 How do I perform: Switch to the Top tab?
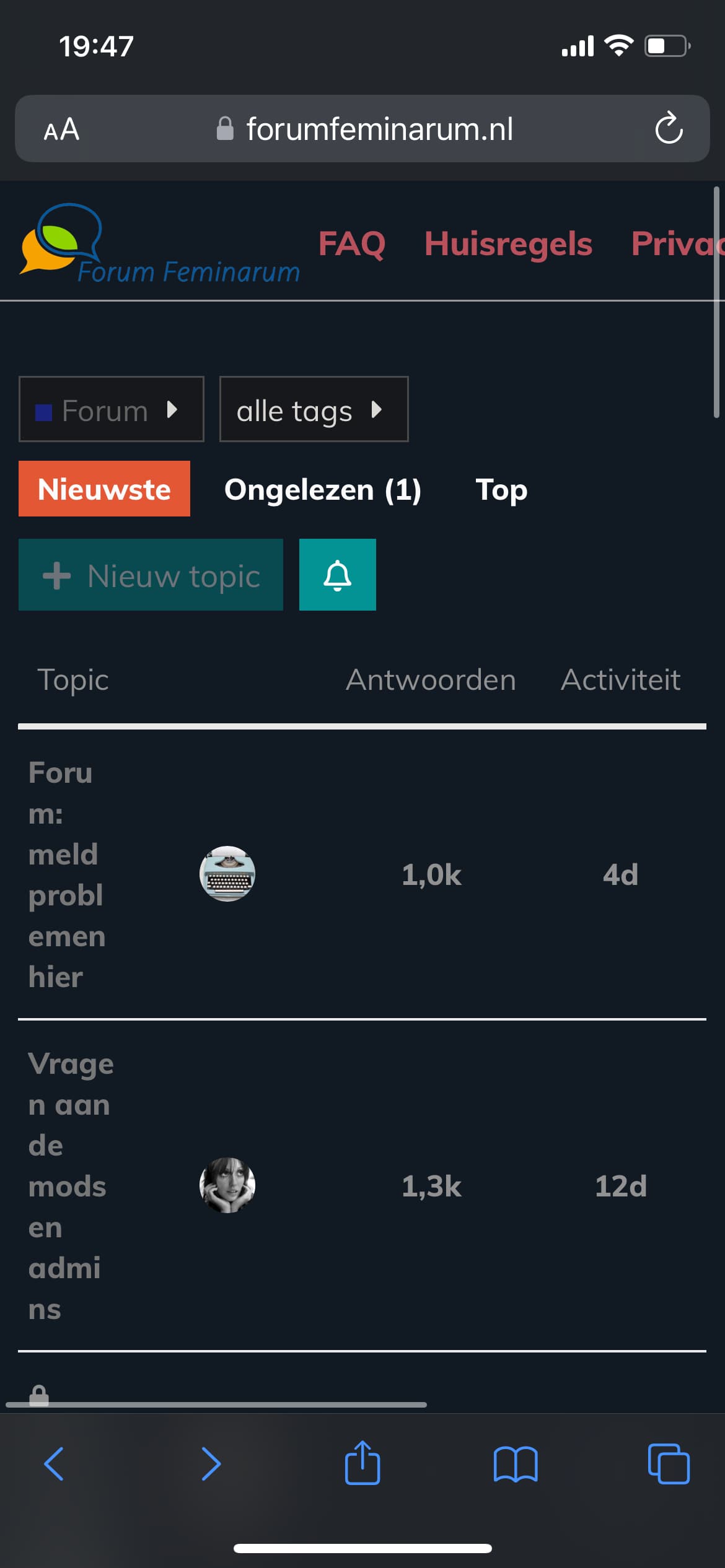tap(501, 490)
